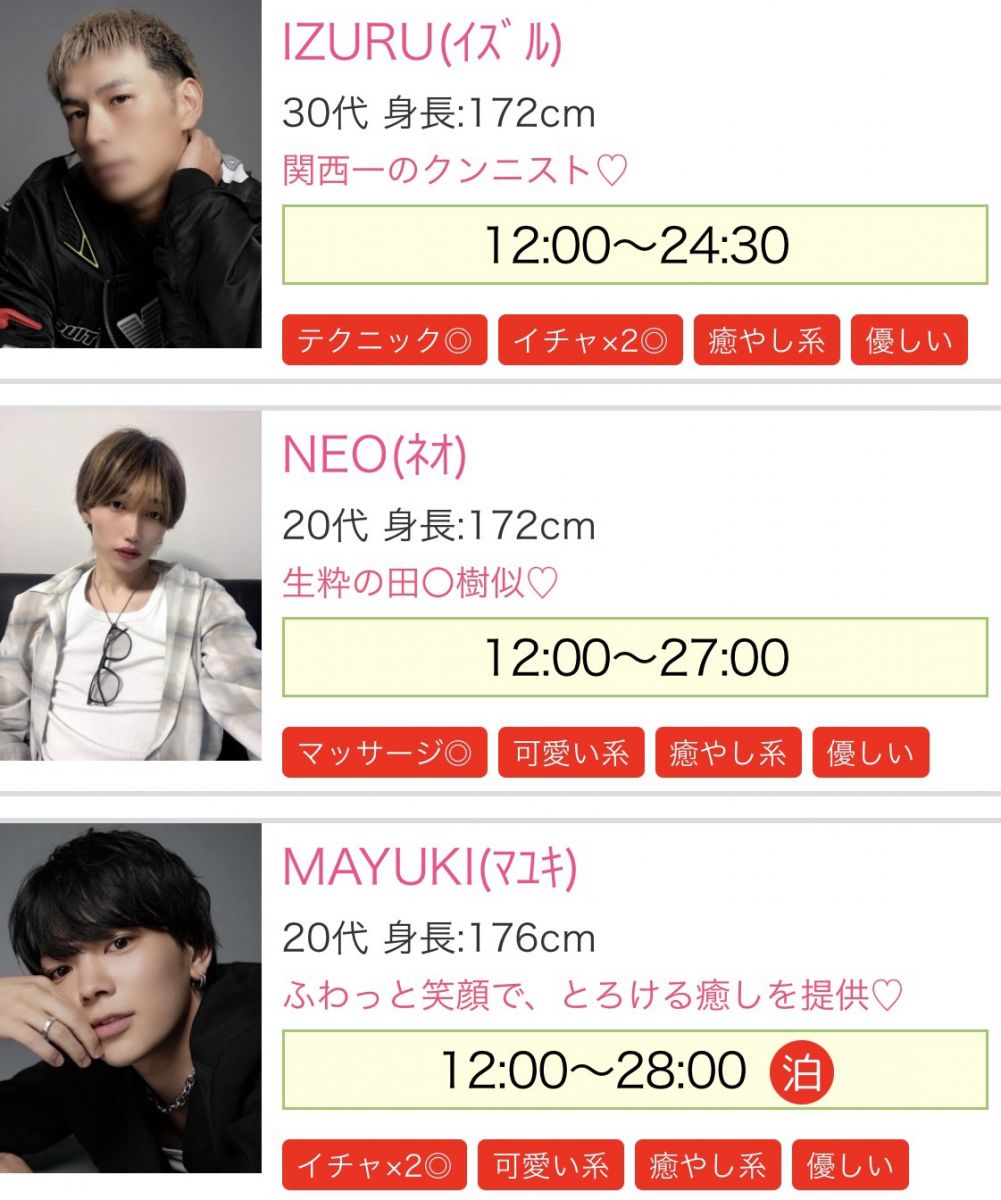Image resolution: width=1001 pixels, height=1200 pixels.
Task: Open IZURU's profile photo
Action: [130, 175]
